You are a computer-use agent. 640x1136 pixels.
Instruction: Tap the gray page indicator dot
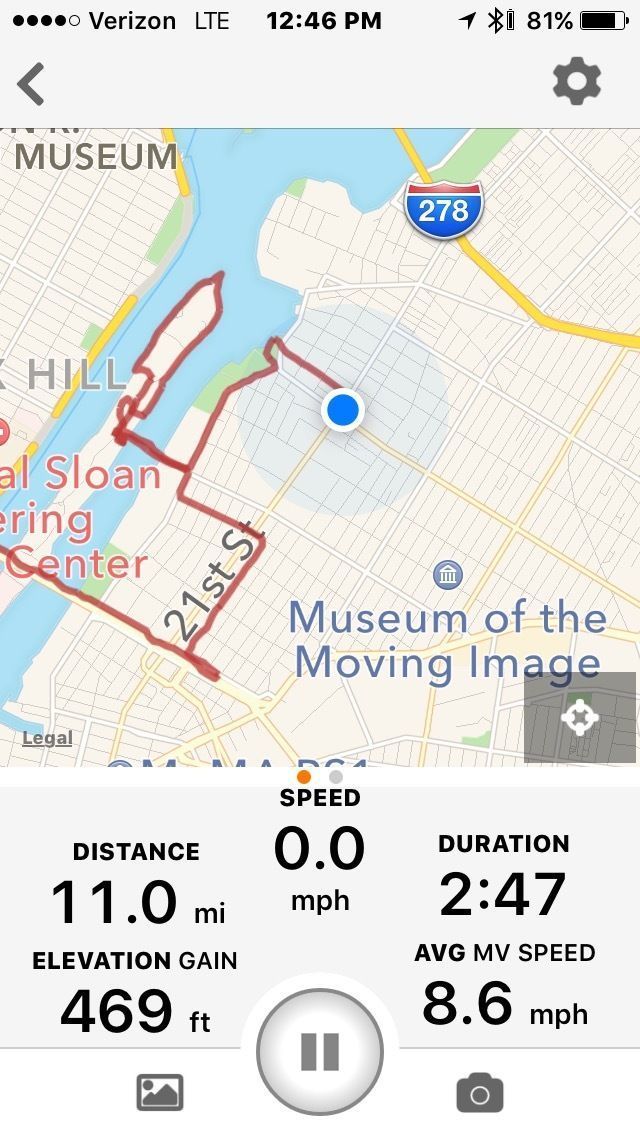pos(336,777)
